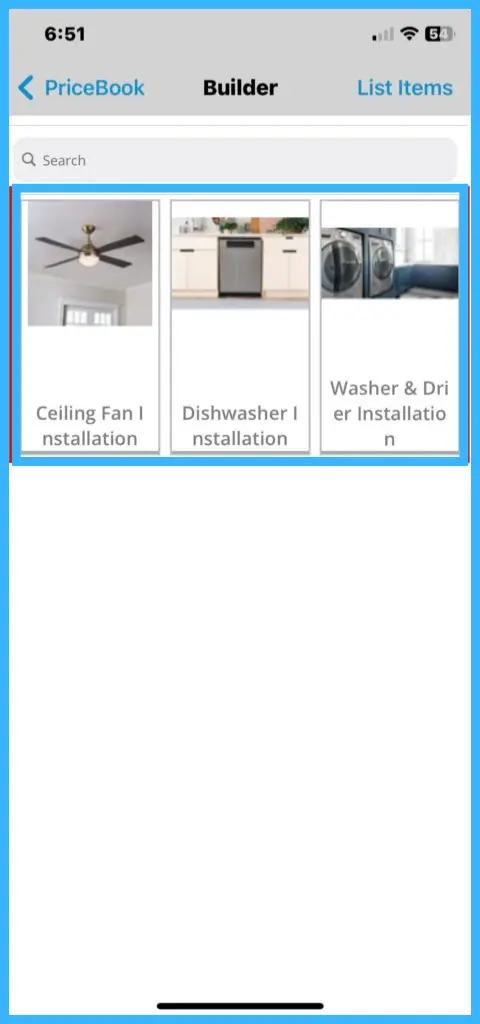This screenshot has height=1024, width=480.
Task: Tap the Search field
Action: 235,160
